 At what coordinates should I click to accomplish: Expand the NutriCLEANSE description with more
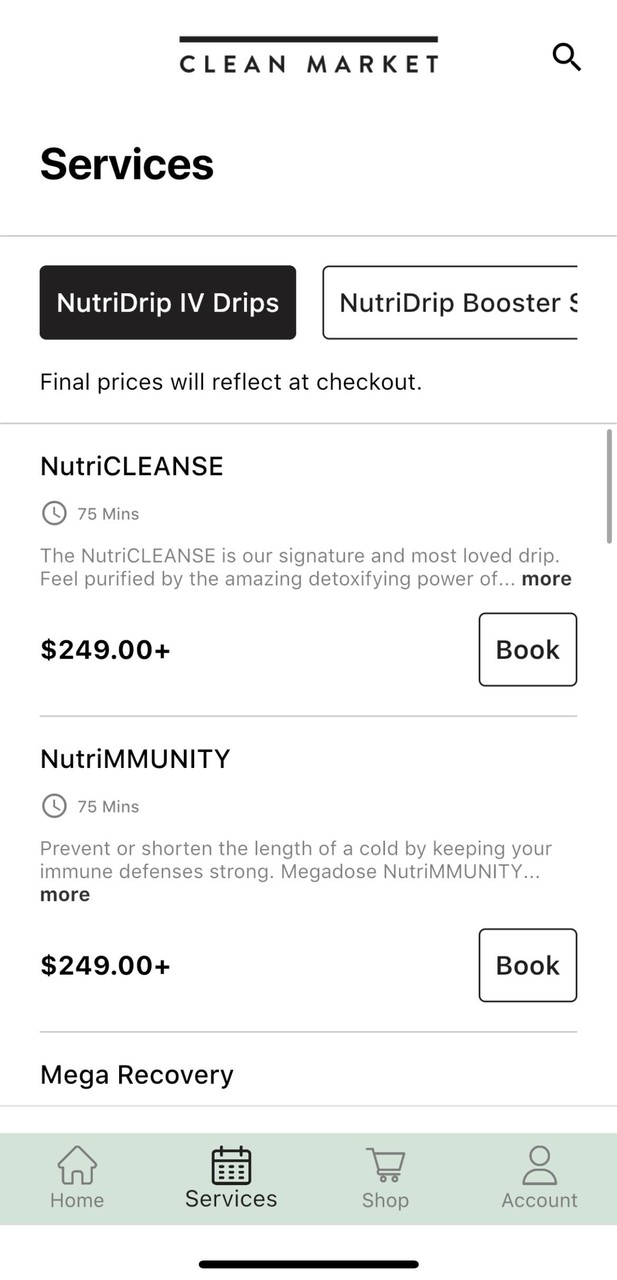click(546, 579)
